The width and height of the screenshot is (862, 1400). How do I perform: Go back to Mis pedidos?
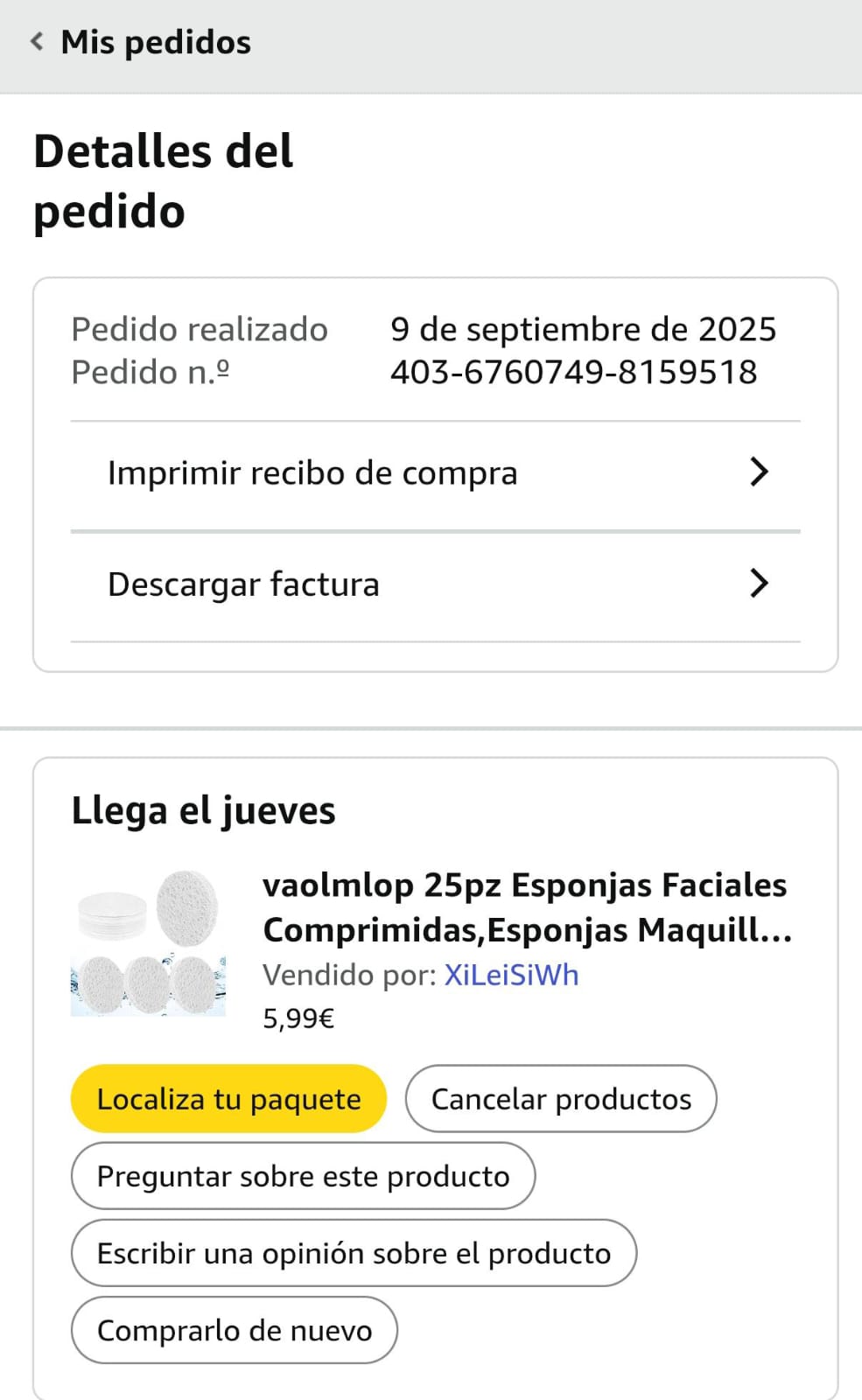(x=140, y=42)
